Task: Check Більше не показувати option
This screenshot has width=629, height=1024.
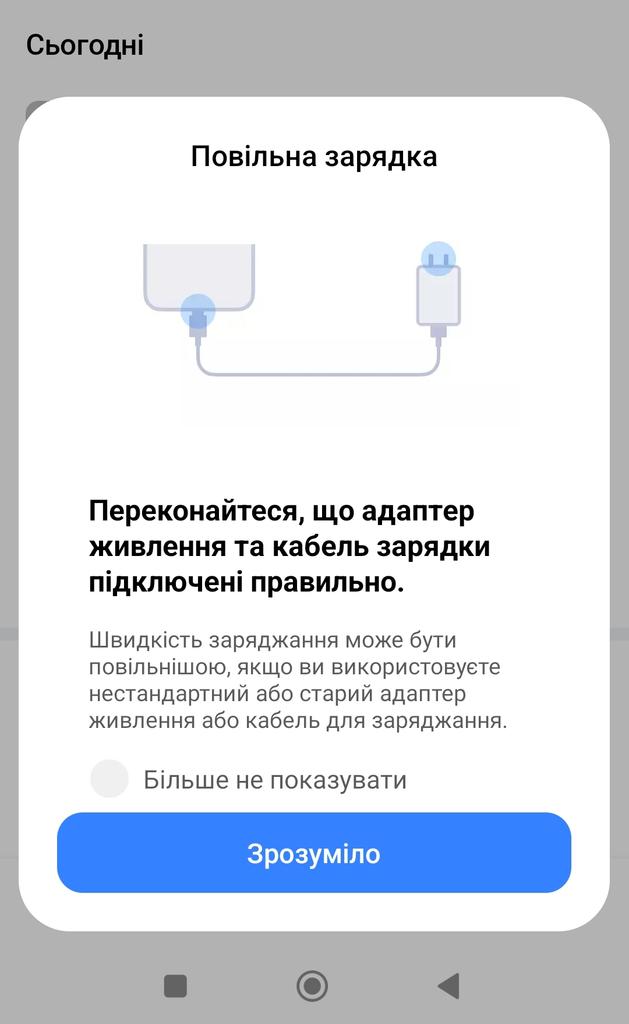Action: tap(110, 779)
